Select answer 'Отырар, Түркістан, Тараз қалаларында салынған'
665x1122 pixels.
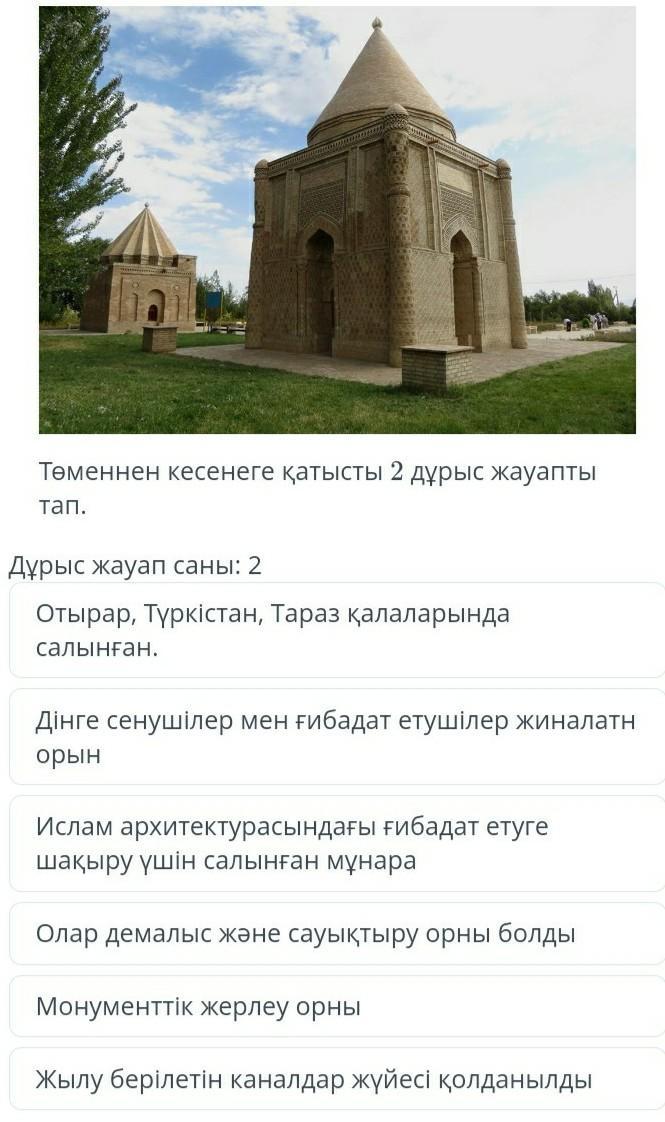[336, 630]
